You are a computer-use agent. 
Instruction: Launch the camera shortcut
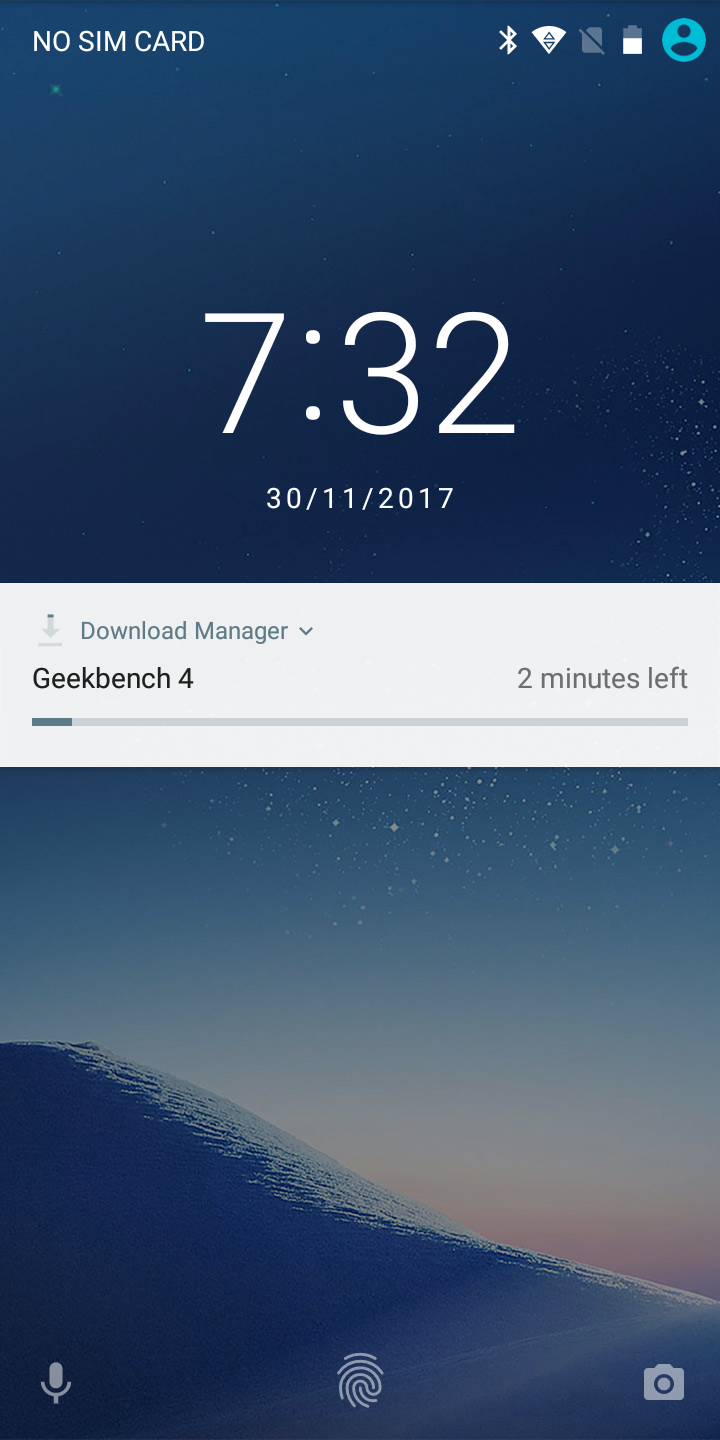pyautogui.click(x=663, y=1382)
